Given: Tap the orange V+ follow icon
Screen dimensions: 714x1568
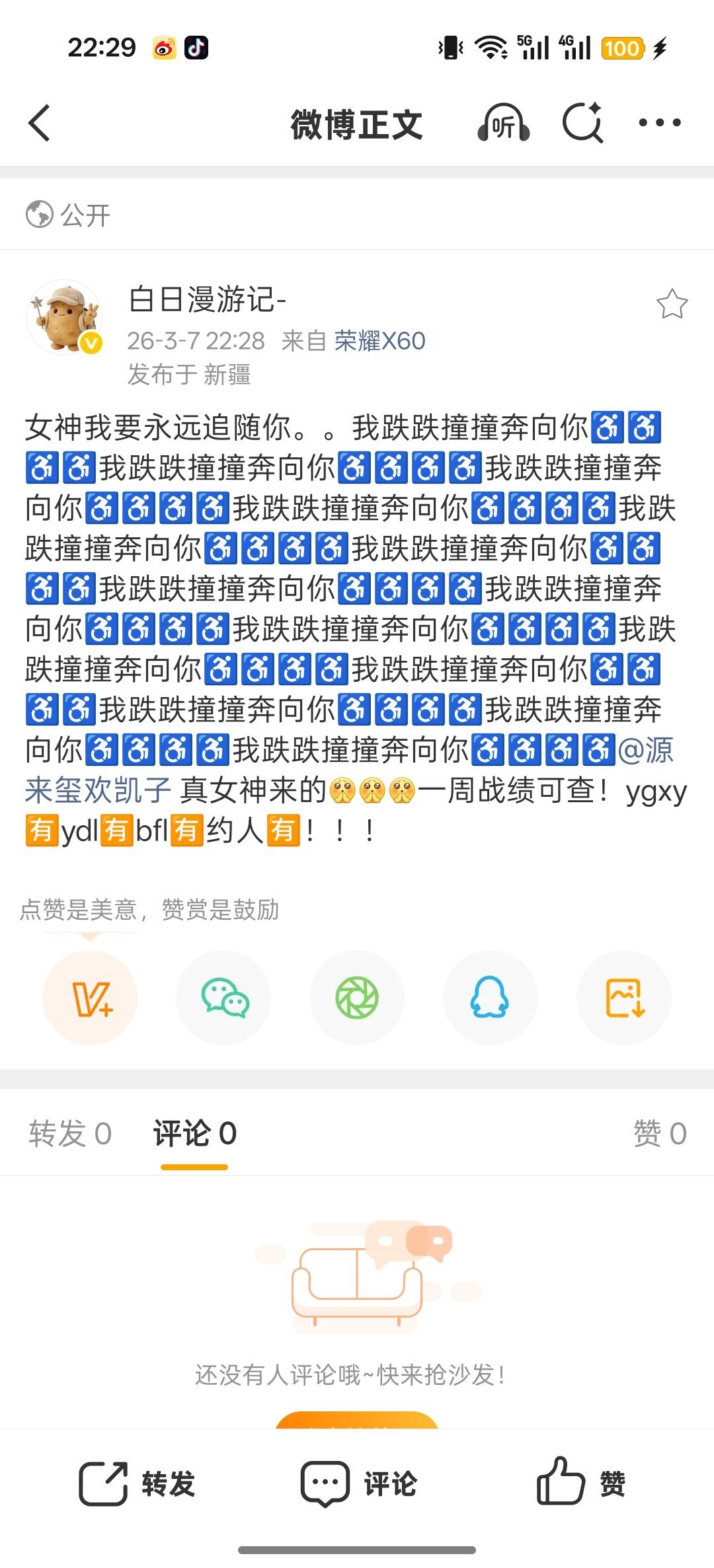Looking at the screenshot, I should (90, 998).
